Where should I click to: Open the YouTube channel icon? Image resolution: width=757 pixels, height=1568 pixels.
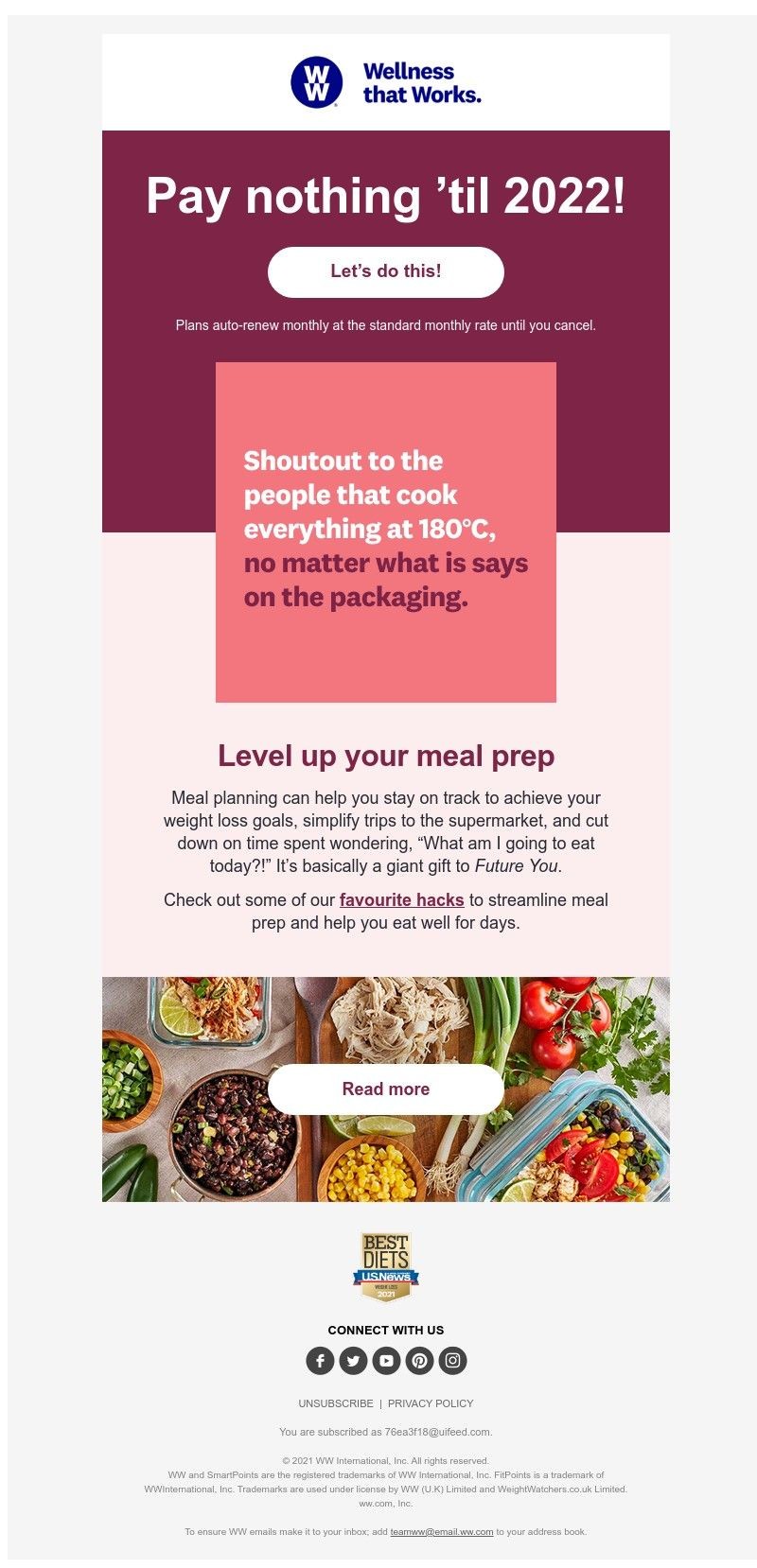(386, 1360)
